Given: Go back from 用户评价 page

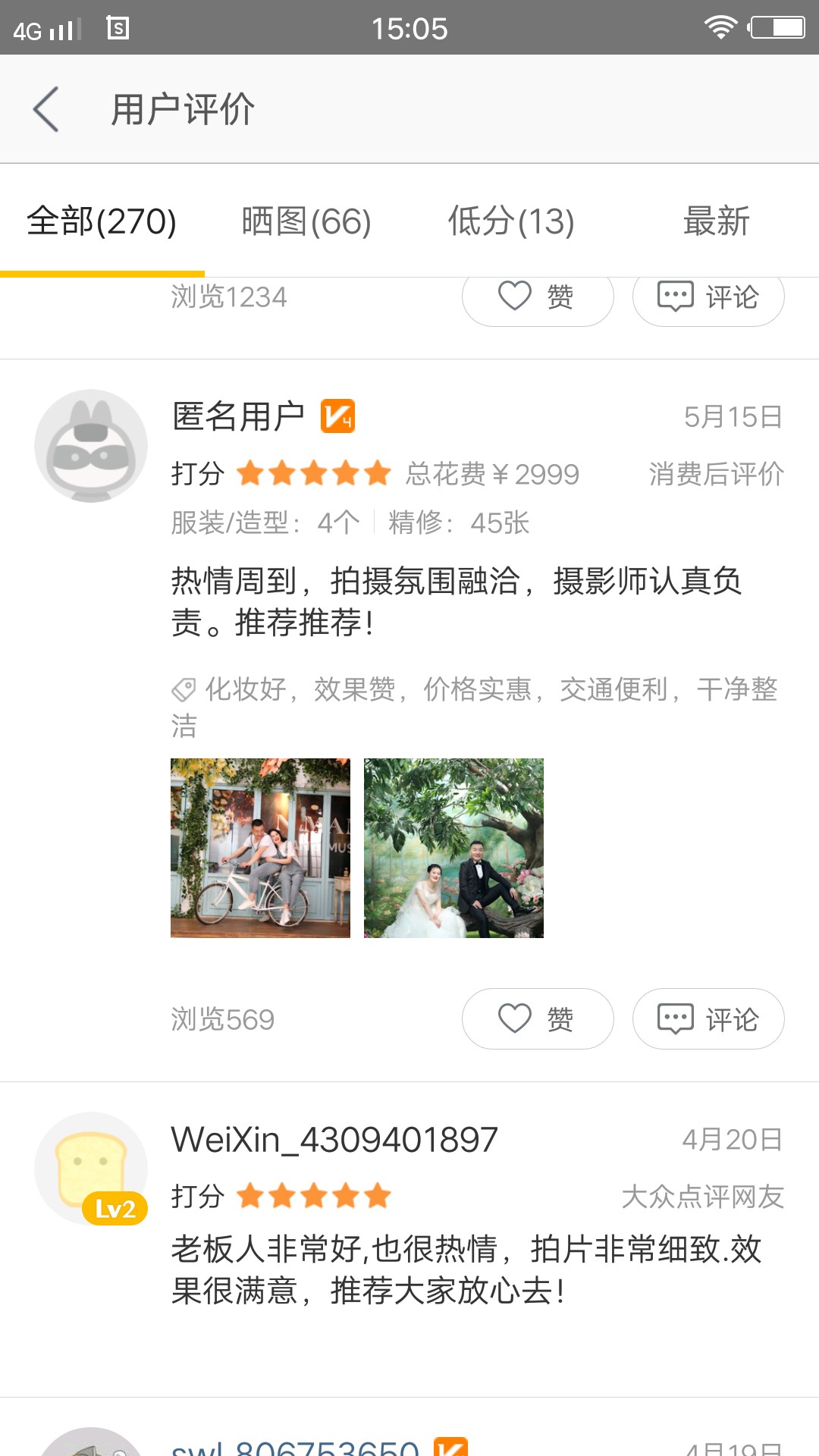Looking at the screenshot, I should click(46, 109).
